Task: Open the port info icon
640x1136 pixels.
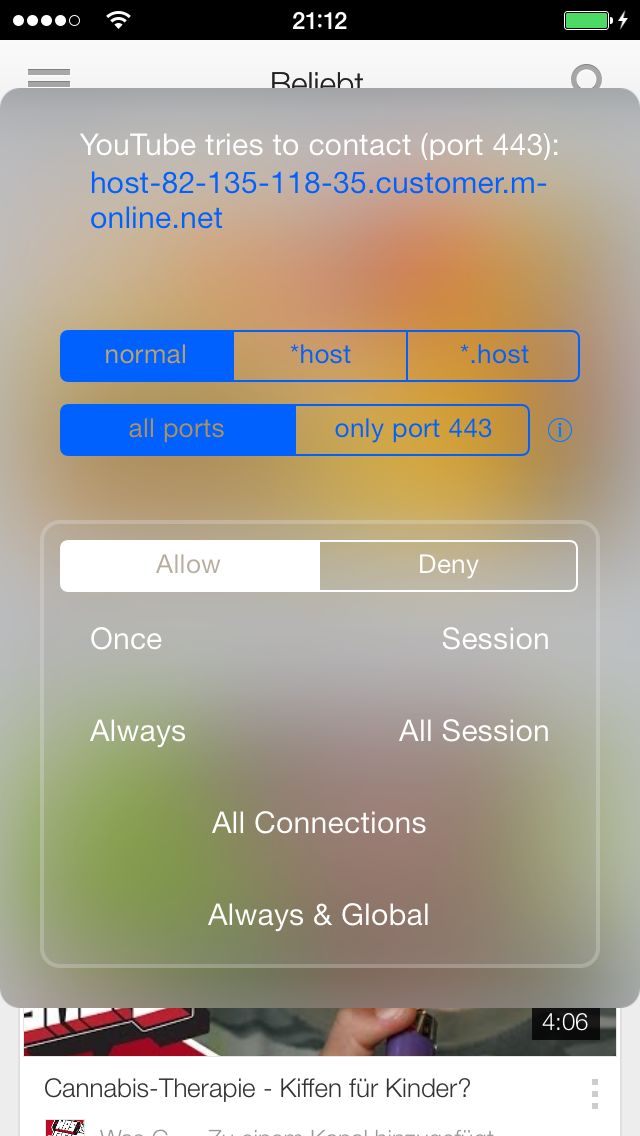Action: tap(560, 431)
